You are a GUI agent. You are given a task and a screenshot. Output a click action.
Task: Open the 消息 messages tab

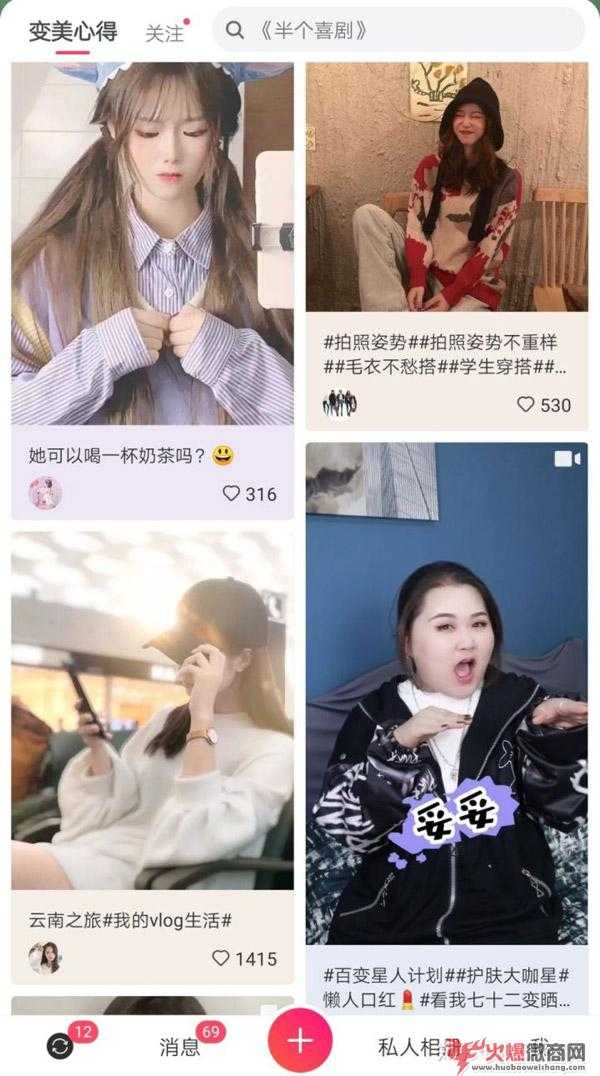tap(180, 1046)
